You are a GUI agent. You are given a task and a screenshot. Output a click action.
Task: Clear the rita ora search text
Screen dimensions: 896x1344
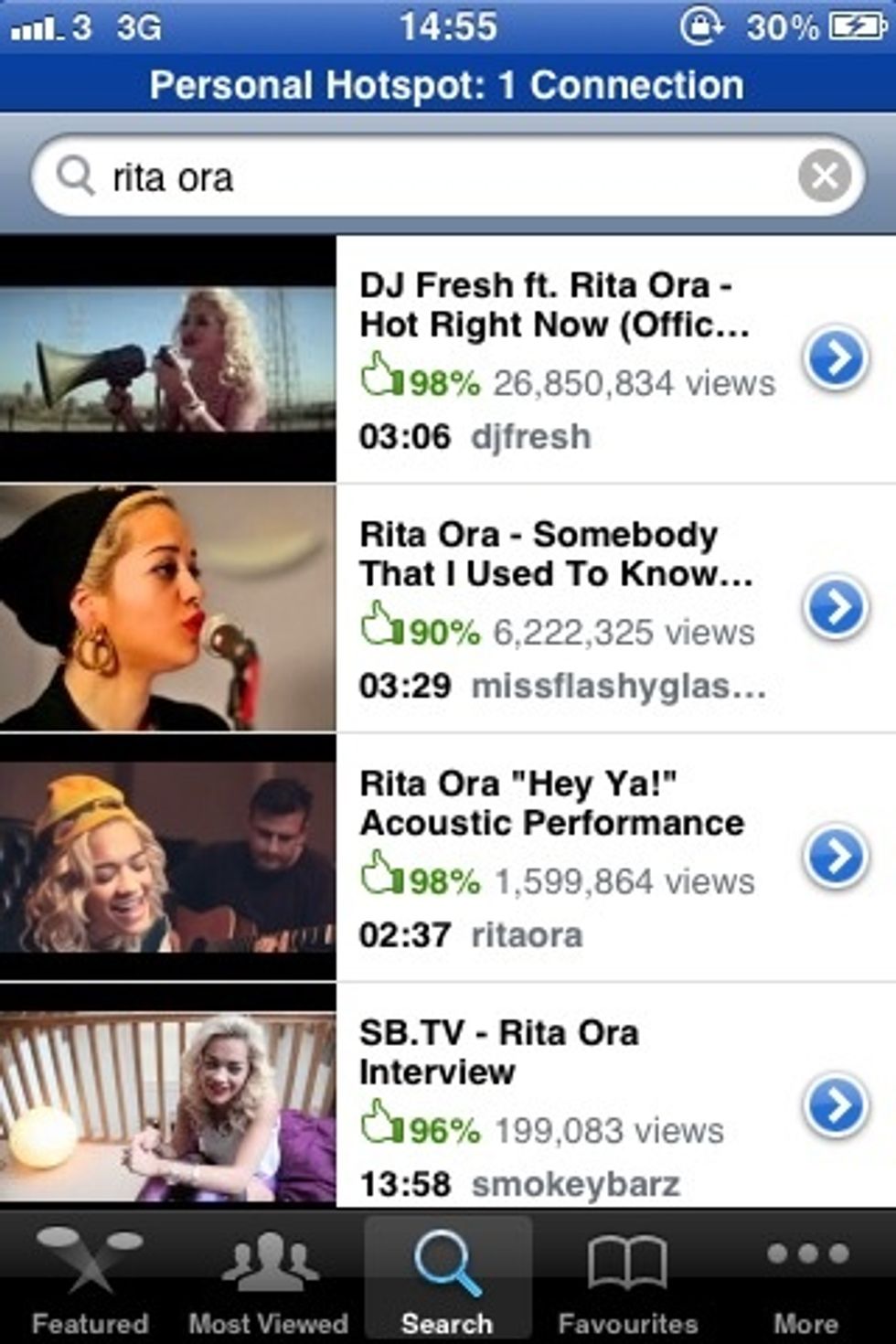pyautogui.click(x=824, y=176)
